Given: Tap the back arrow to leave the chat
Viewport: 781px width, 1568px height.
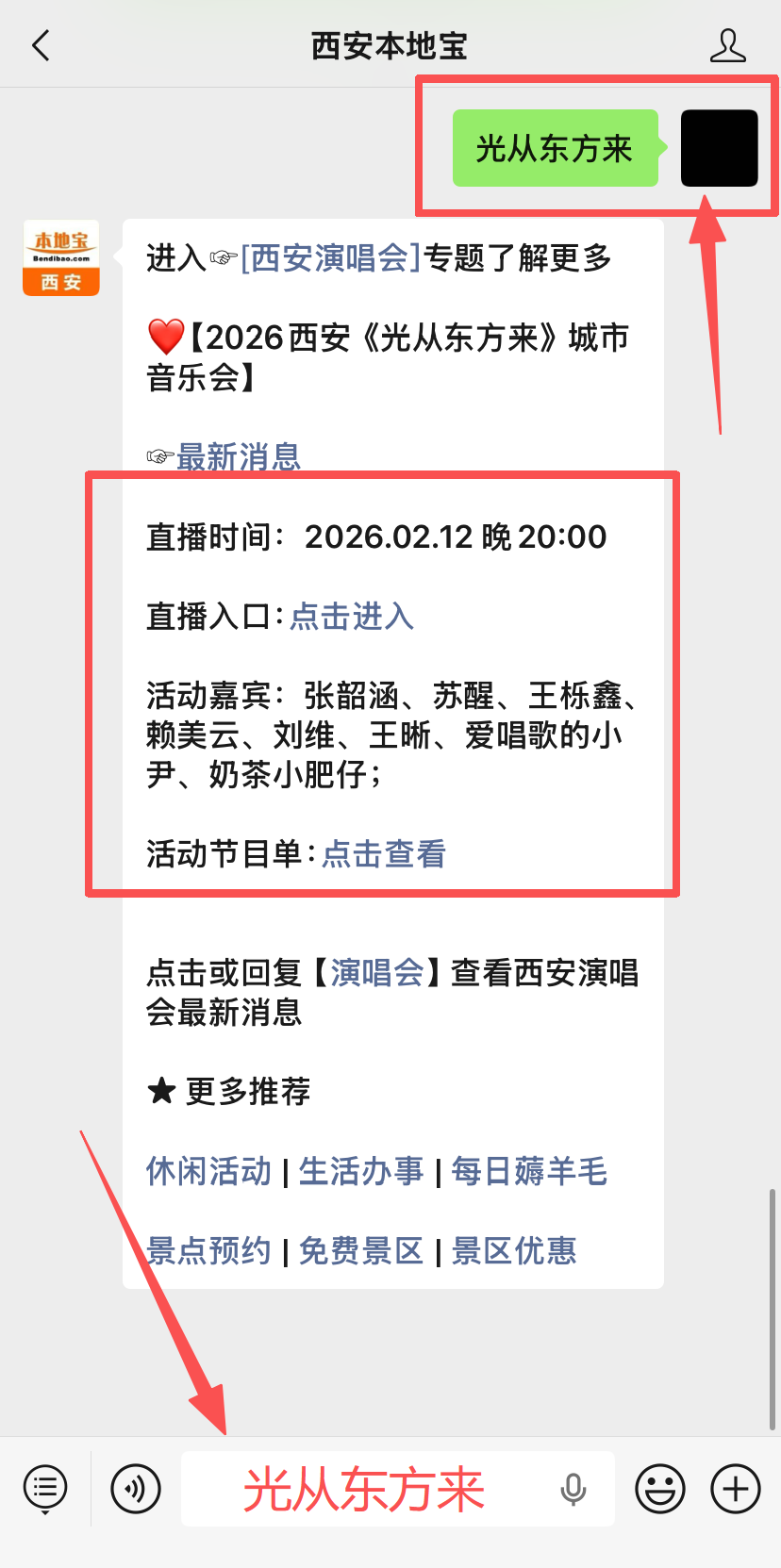Looking at the screenshot, I should [40, 43].
